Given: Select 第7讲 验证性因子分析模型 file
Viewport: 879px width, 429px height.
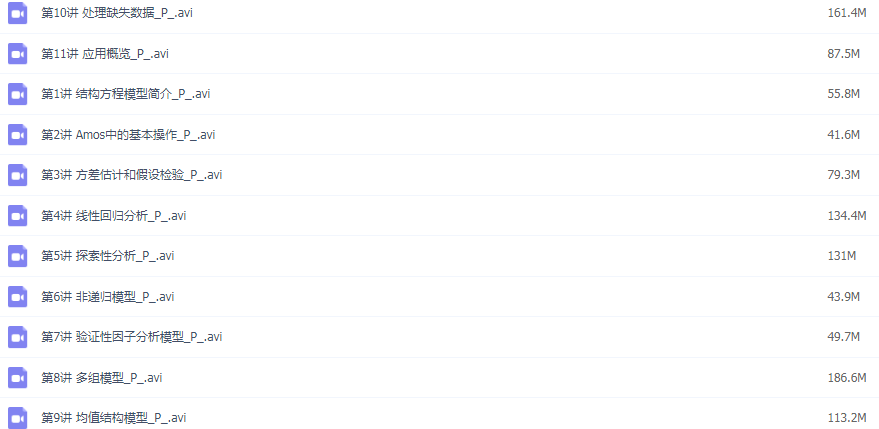Looking at the screenshot, I should pos(131,337).
